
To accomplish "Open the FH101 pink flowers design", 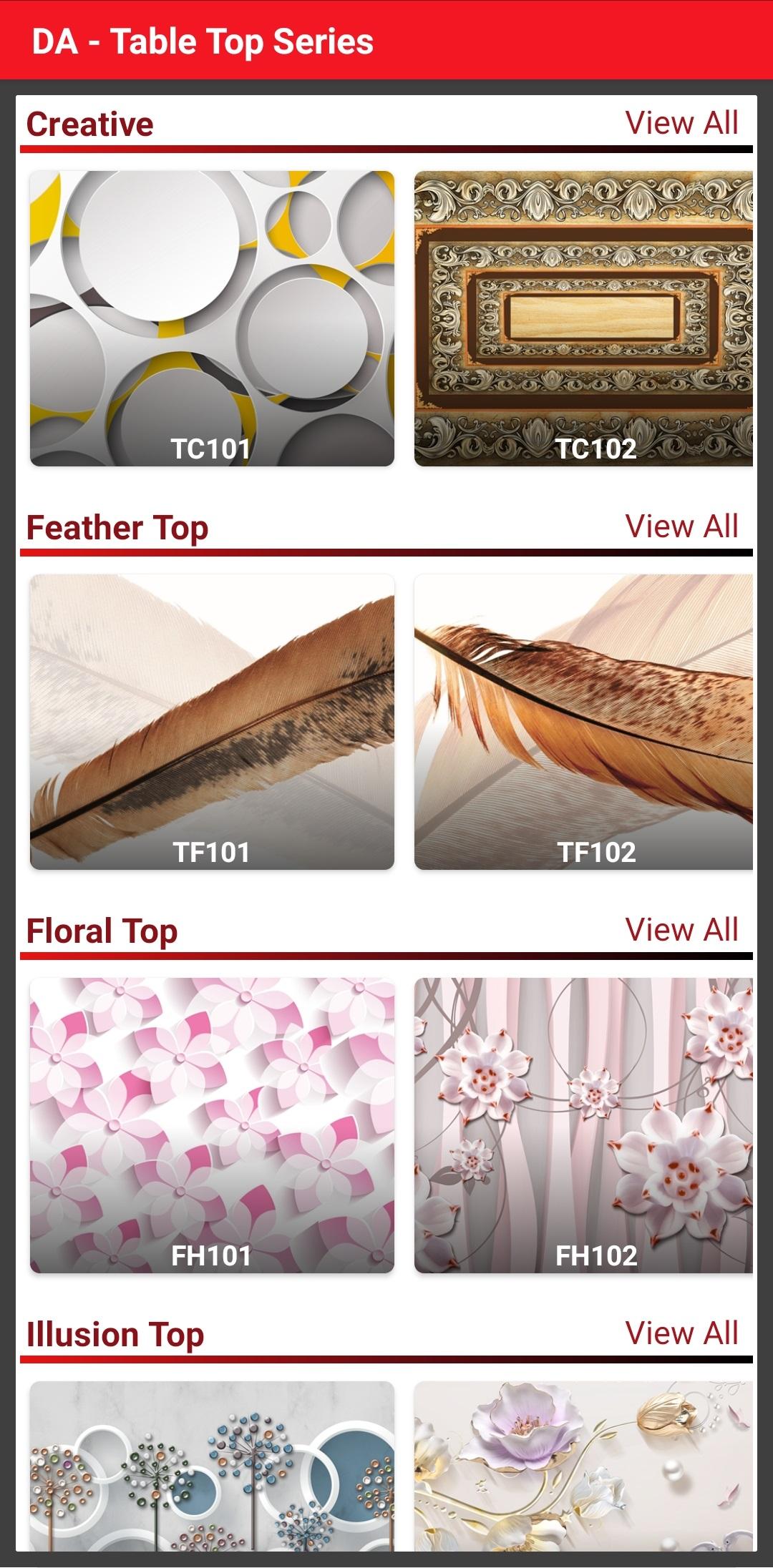I will (212, 1125).
